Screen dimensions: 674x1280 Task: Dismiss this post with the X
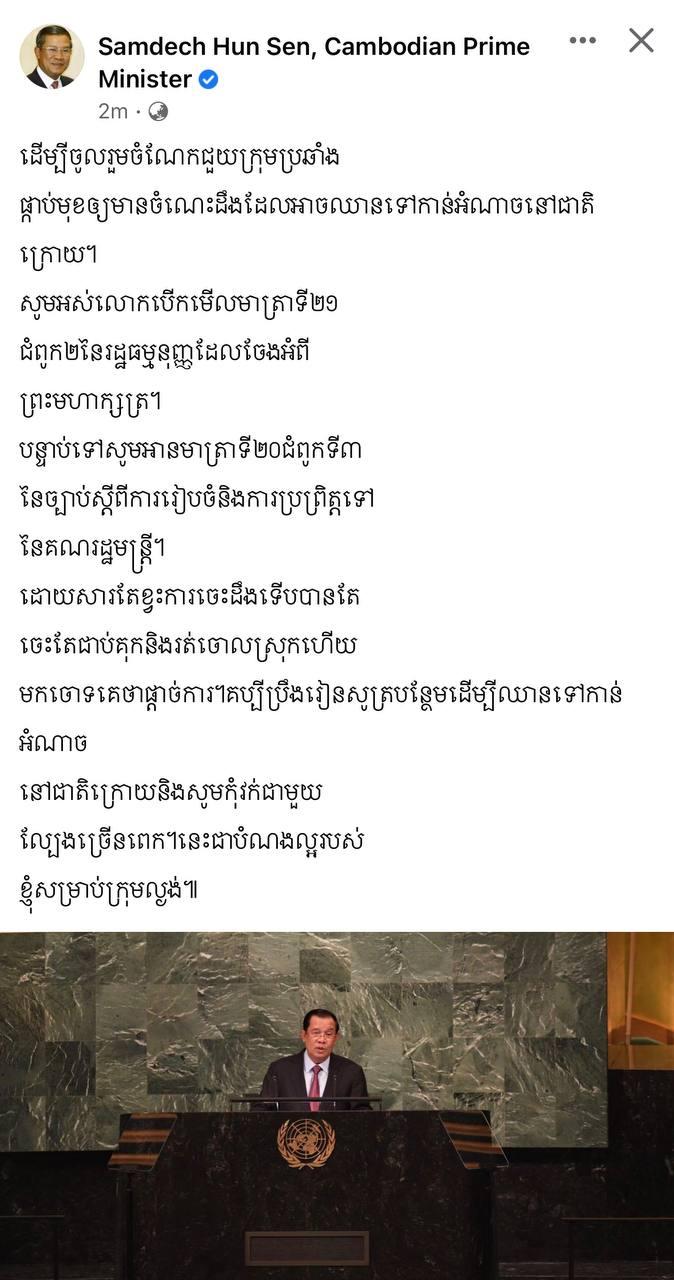640,41
